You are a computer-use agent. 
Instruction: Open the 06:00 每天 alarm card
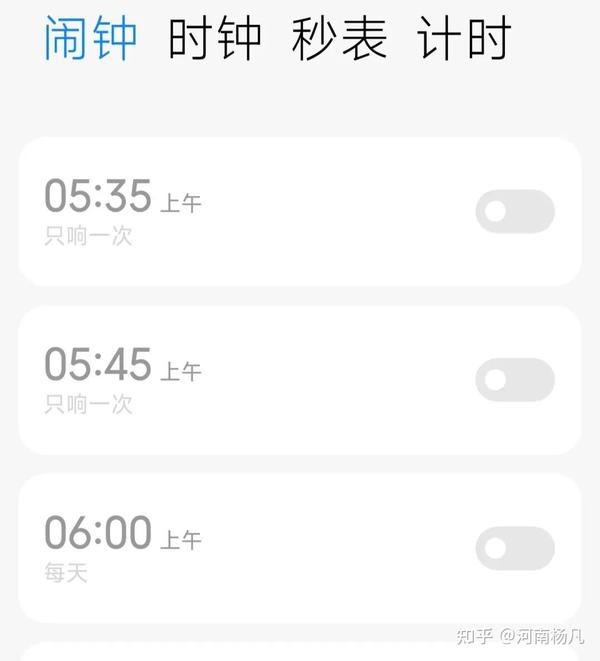pos(250,548)
